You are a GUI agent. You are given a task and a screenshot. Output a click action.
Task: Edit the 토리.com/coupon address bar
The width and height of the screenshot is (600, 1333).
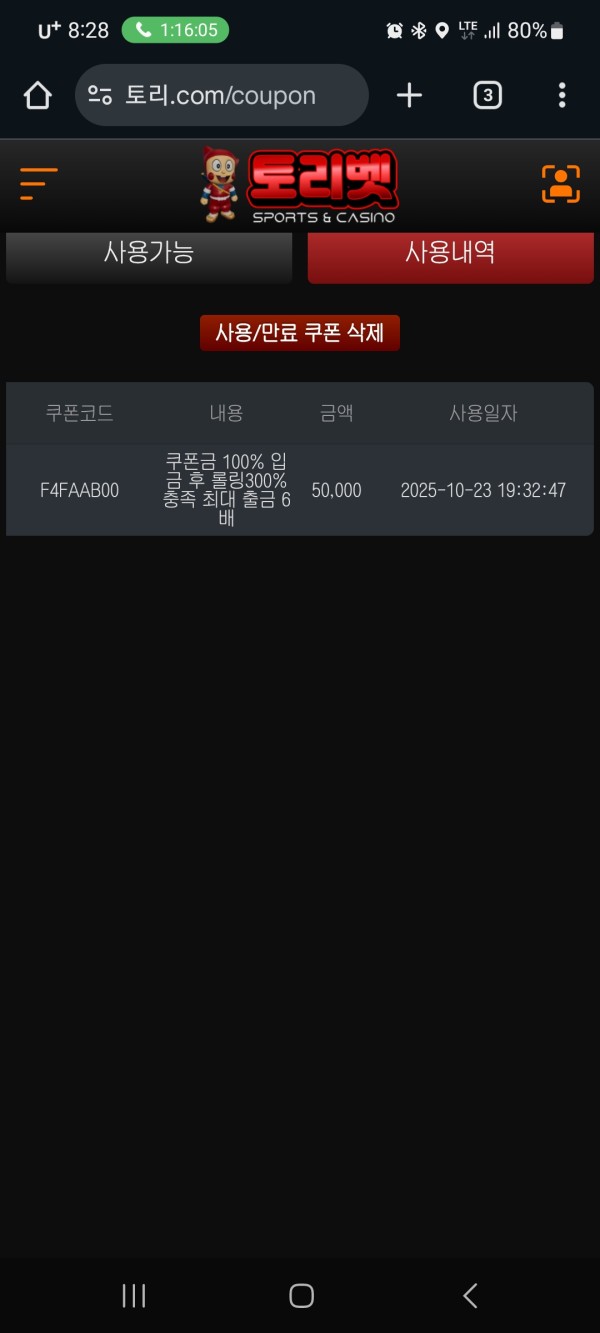(x=222, y=96)
